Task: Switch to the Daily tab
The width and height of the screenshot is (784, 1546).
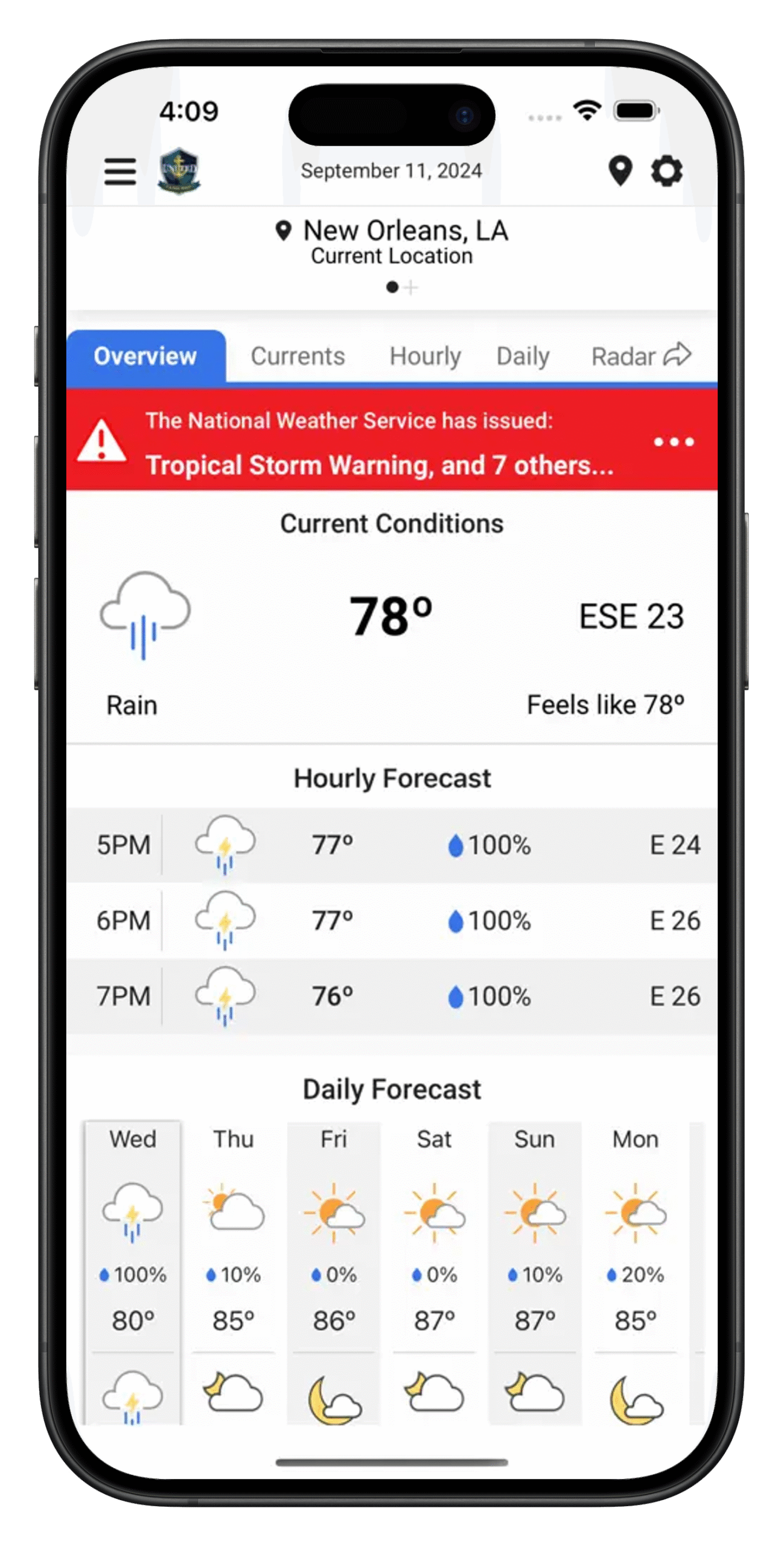Action: click(523, 356)
